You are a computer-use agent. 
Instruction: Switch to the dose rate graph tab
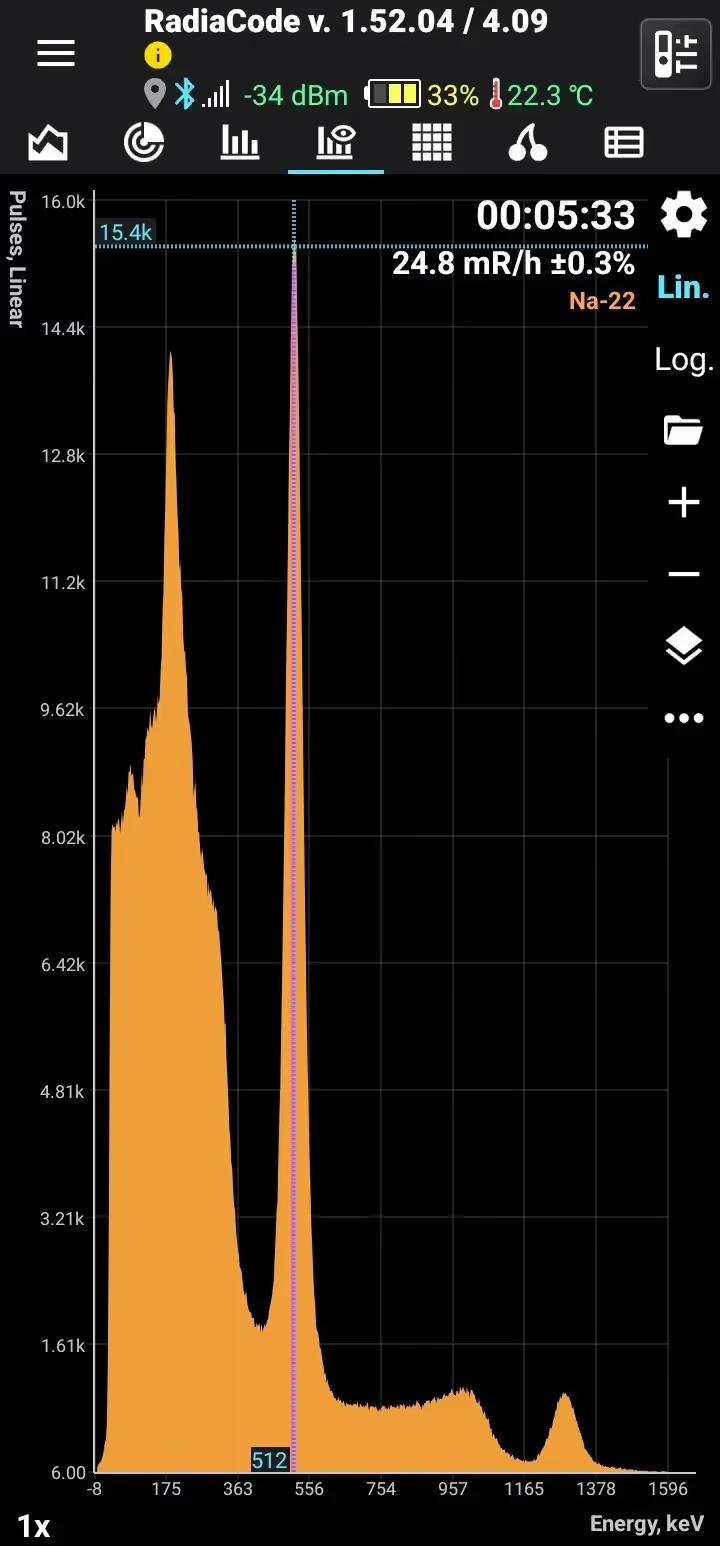48,143
